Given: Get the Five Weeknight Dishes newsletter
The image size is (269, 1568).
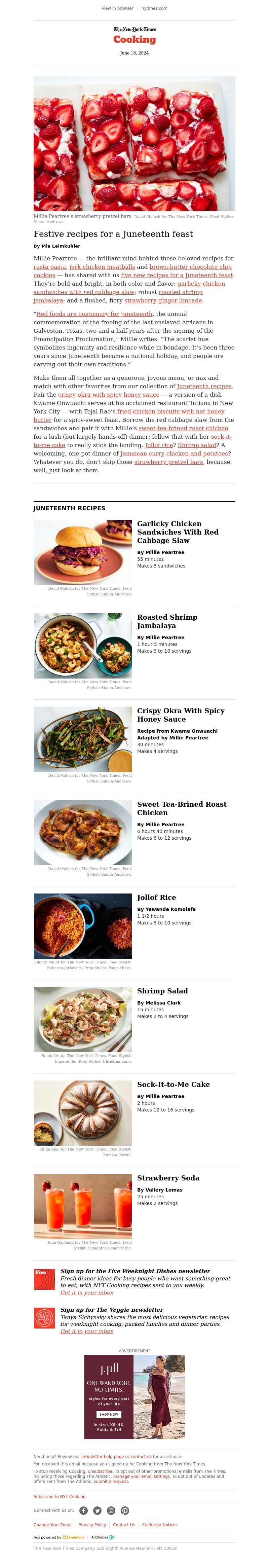Looking at the screenshot, I should click(86, 1292).
